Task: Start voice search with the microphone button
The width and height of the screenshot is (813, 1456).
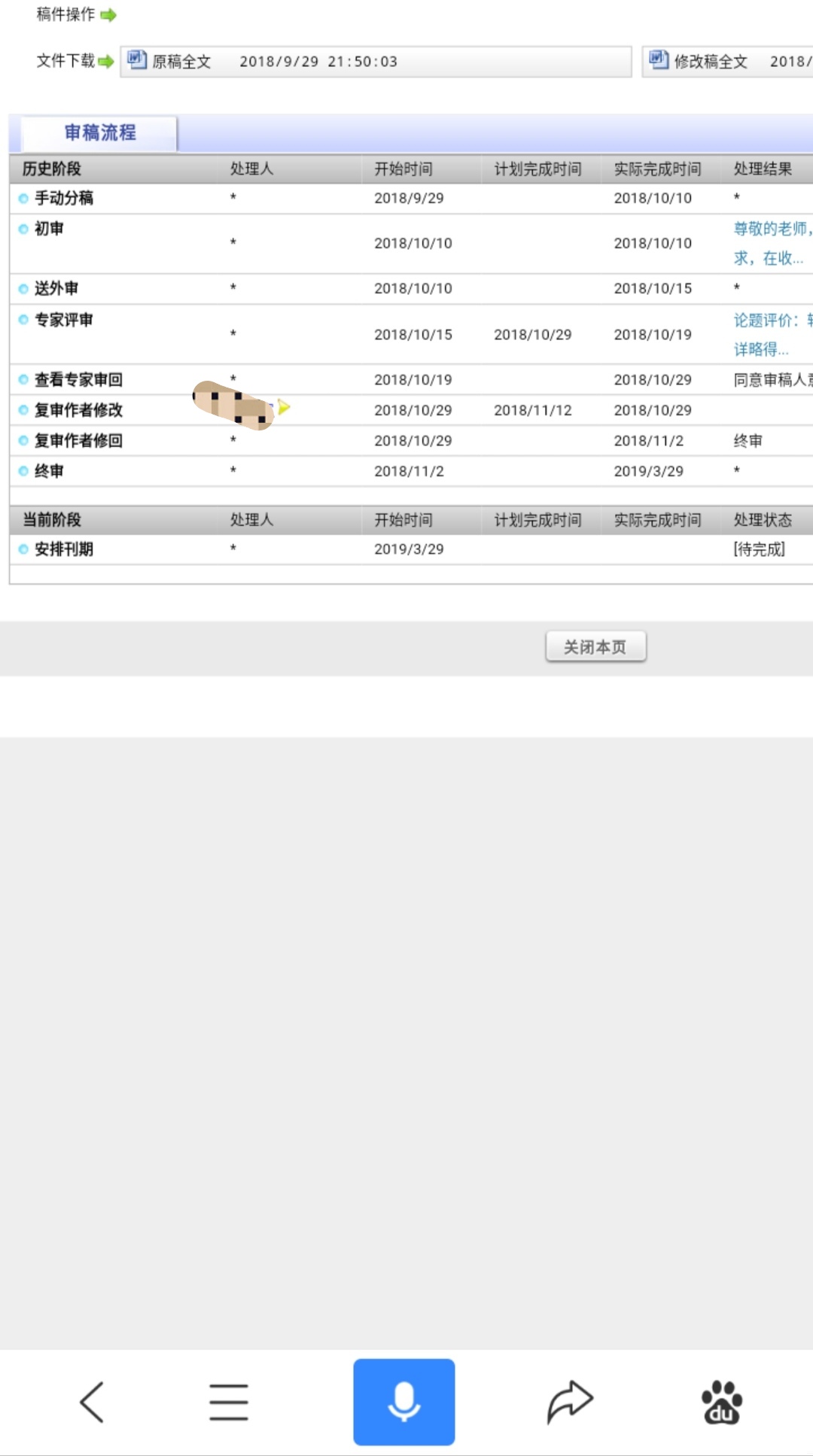Action: [404, 1402]
